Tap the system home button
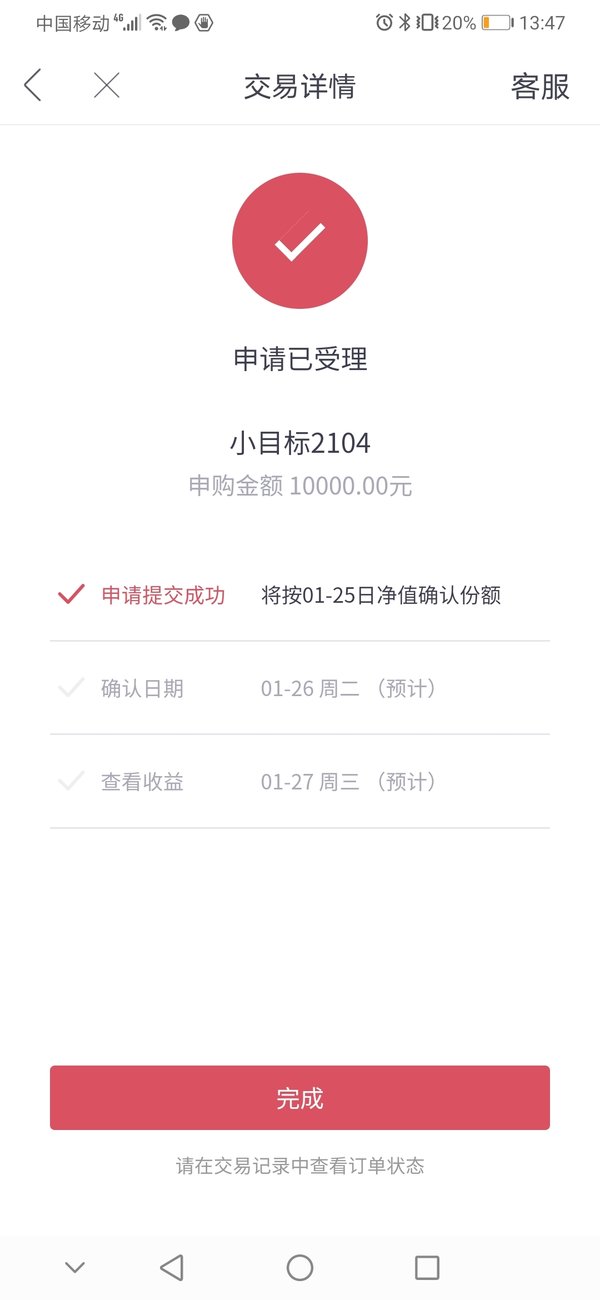This screenshot has height=1300, width=600. click(x=300, y=1268)
